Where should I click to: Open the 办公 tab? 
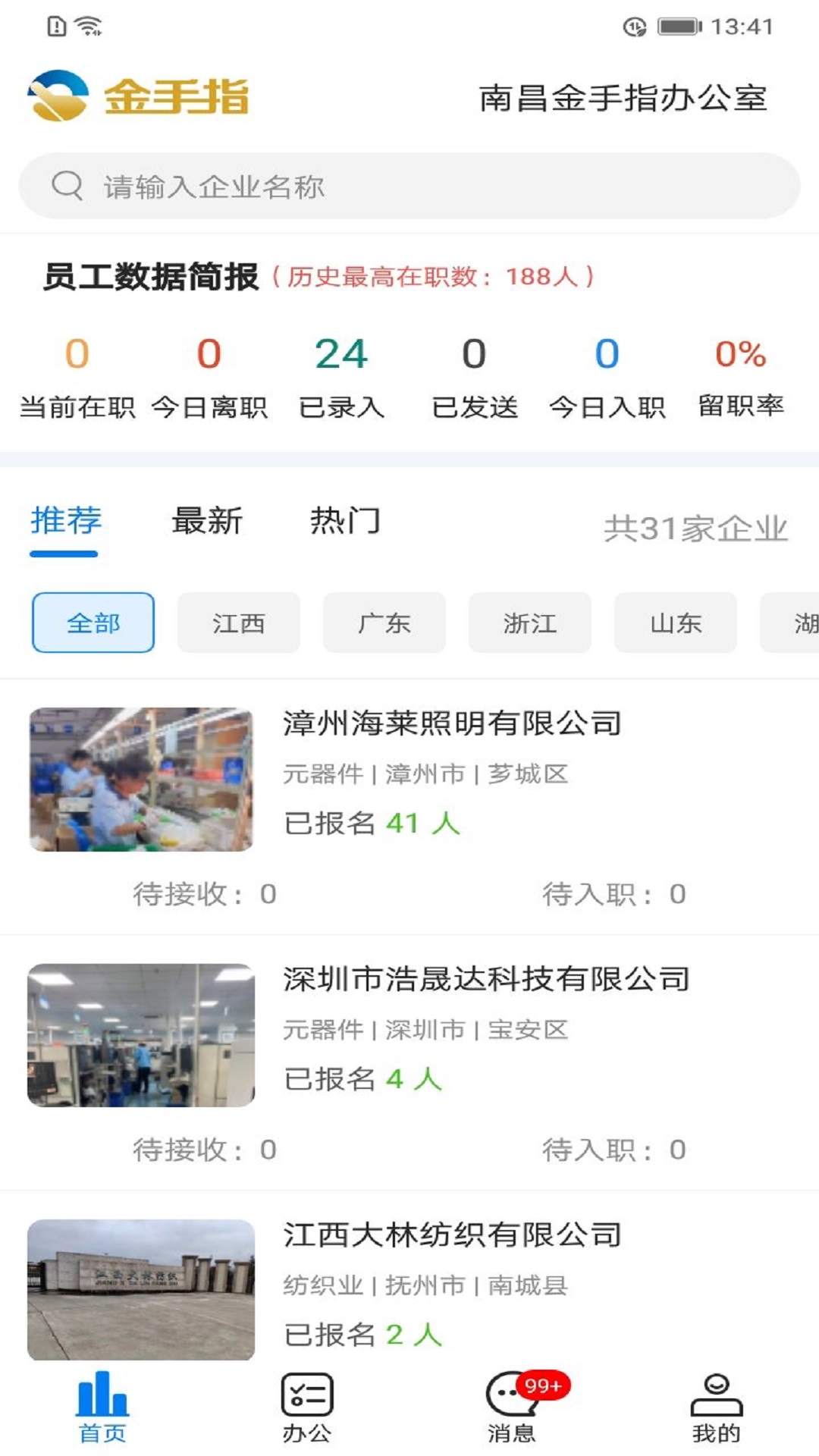307,1407
